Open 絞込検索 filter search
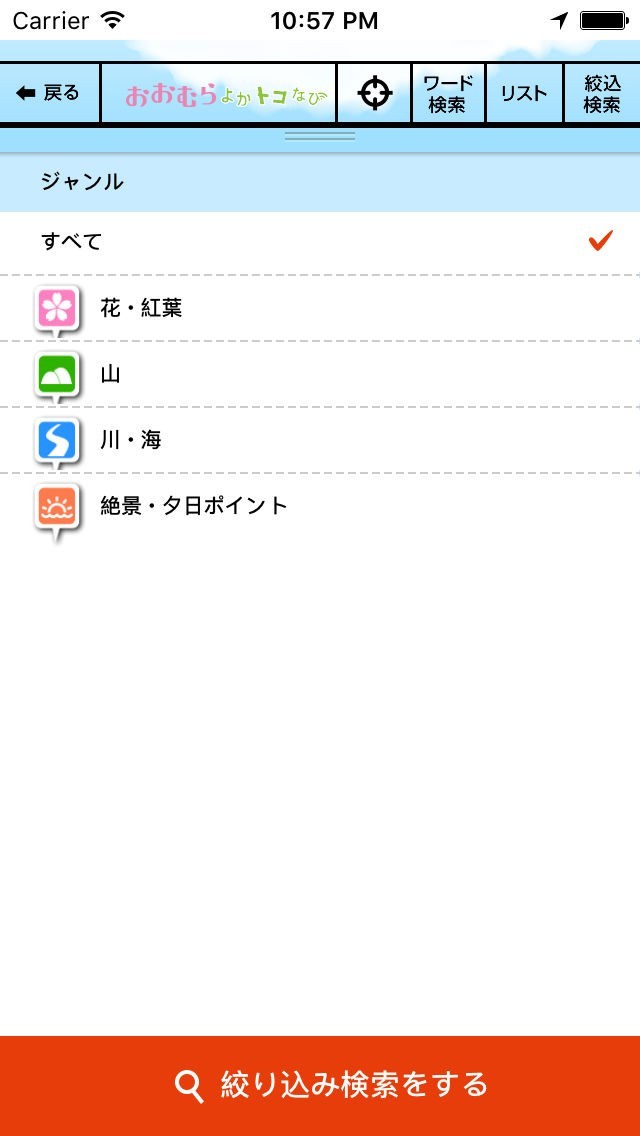Viewport: 640px width, 1136px height. coord(602,93)
